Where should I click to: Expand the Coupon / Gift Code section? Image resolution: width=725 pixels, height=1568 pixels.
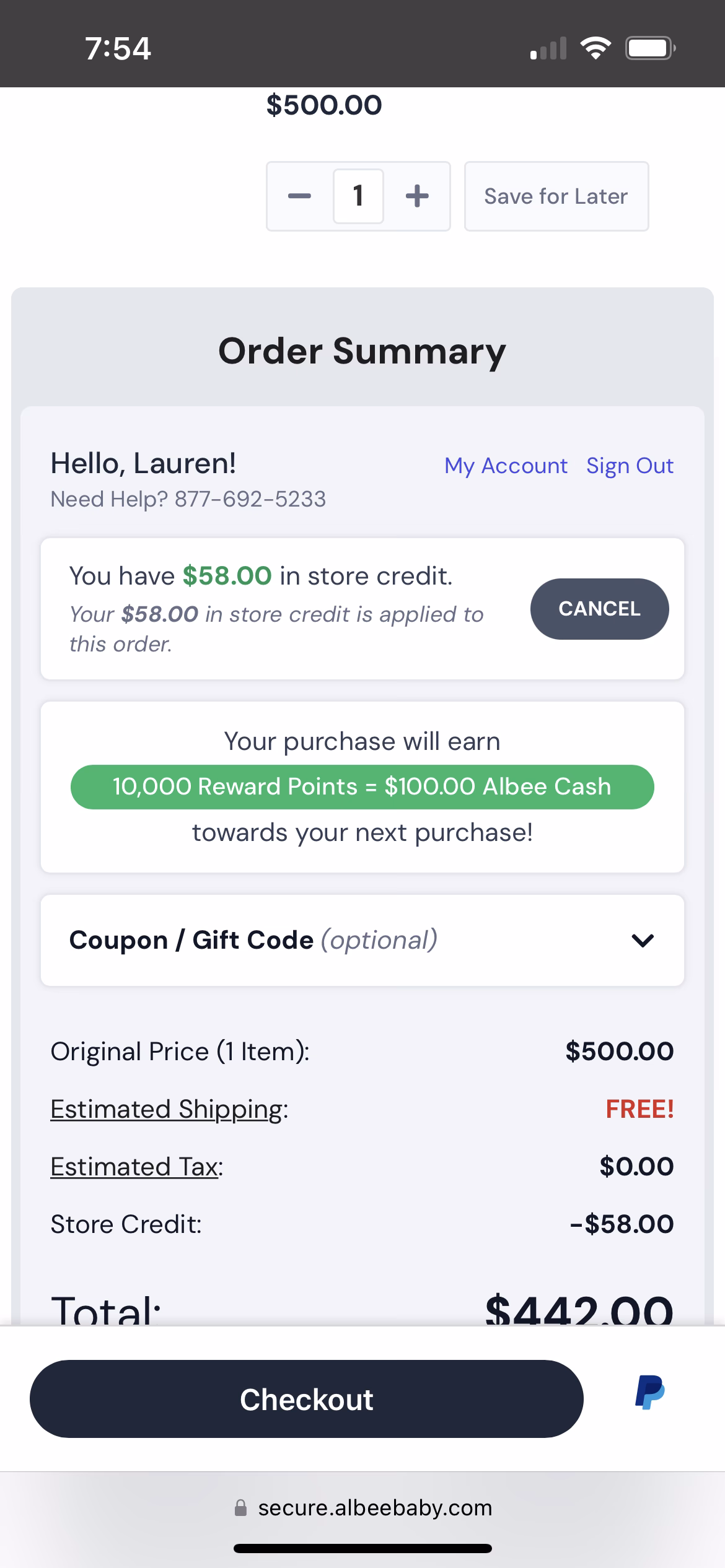click(362, 940)
